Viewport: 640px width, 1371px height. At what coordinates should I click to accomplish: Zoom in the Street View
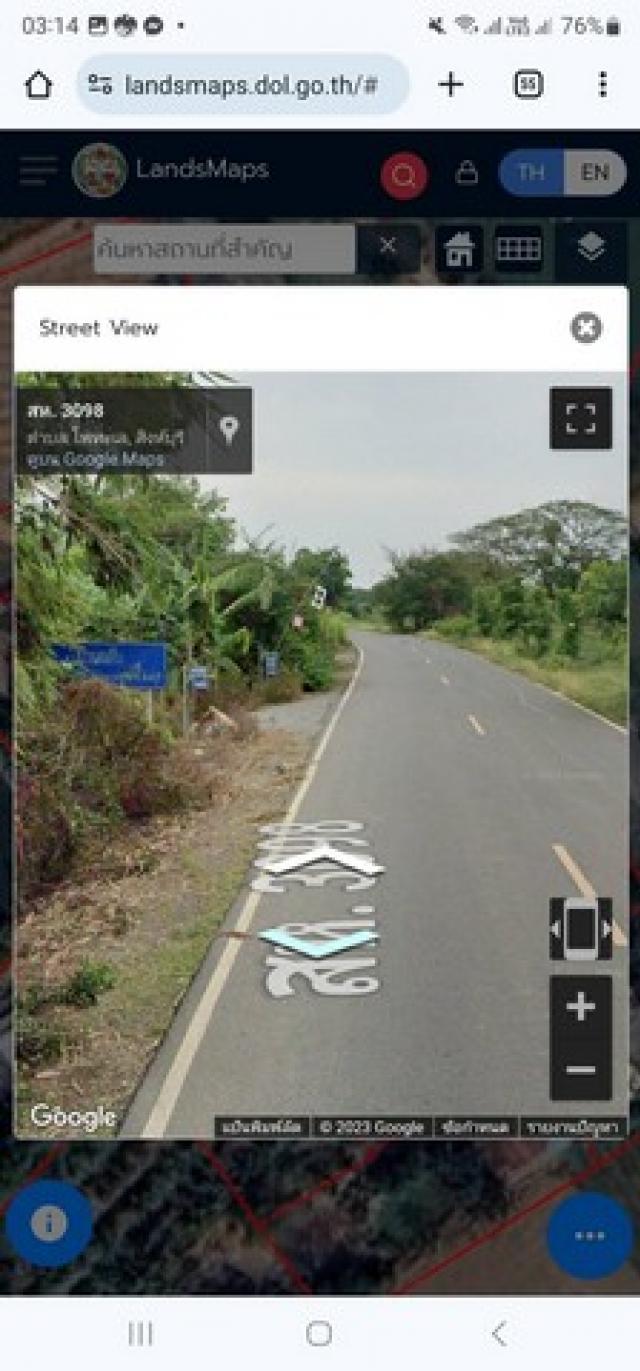581,1007
